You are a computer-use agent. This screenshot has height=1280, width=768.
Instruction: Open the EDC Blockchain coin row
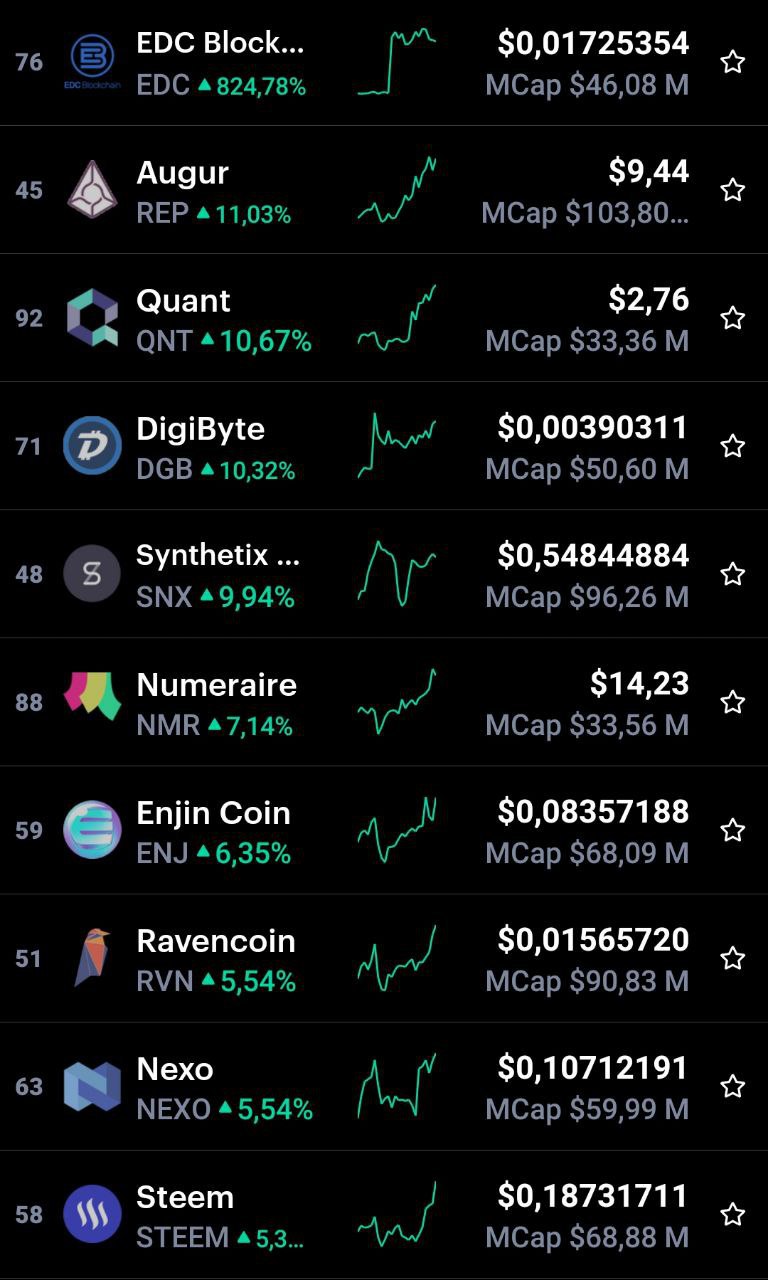[384, 62]
